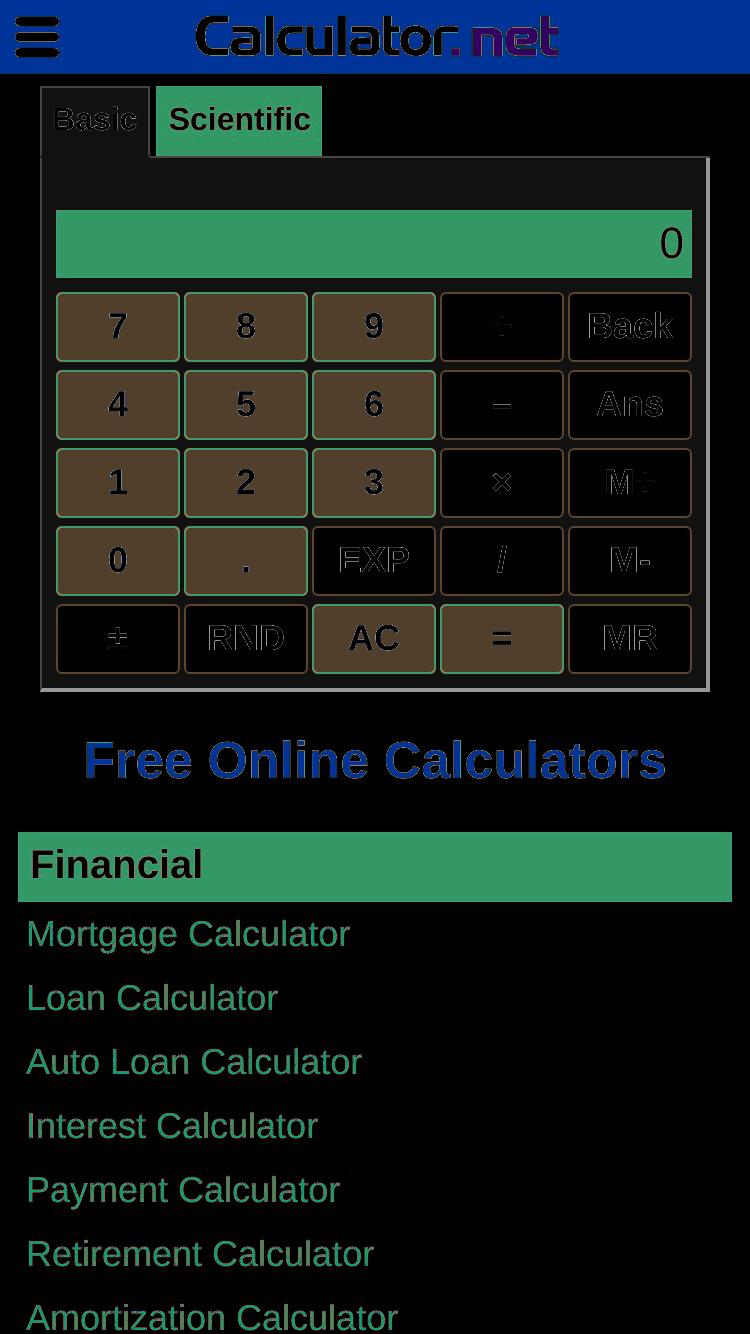
Task: Open the Calculator.net home logo
Action: (376, 37)
